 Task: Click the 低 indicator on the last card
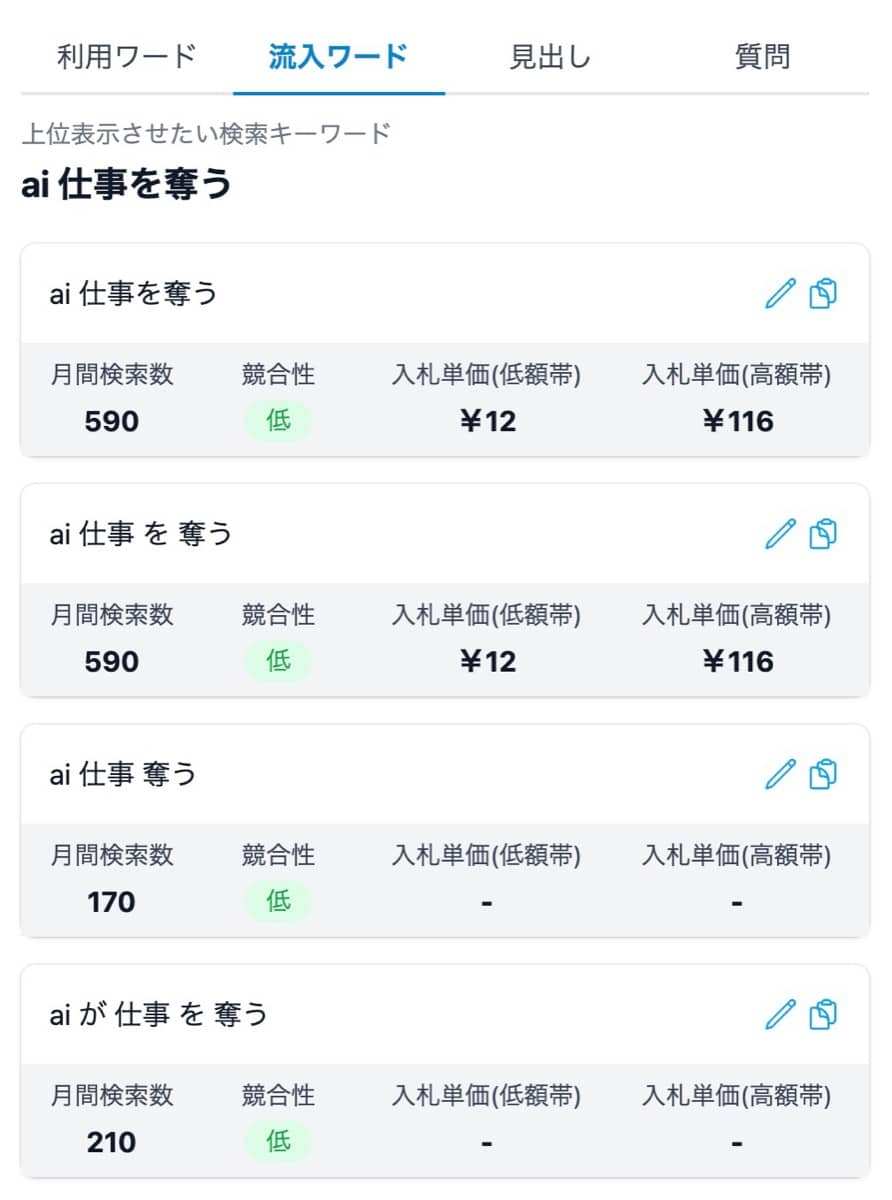277,1142
